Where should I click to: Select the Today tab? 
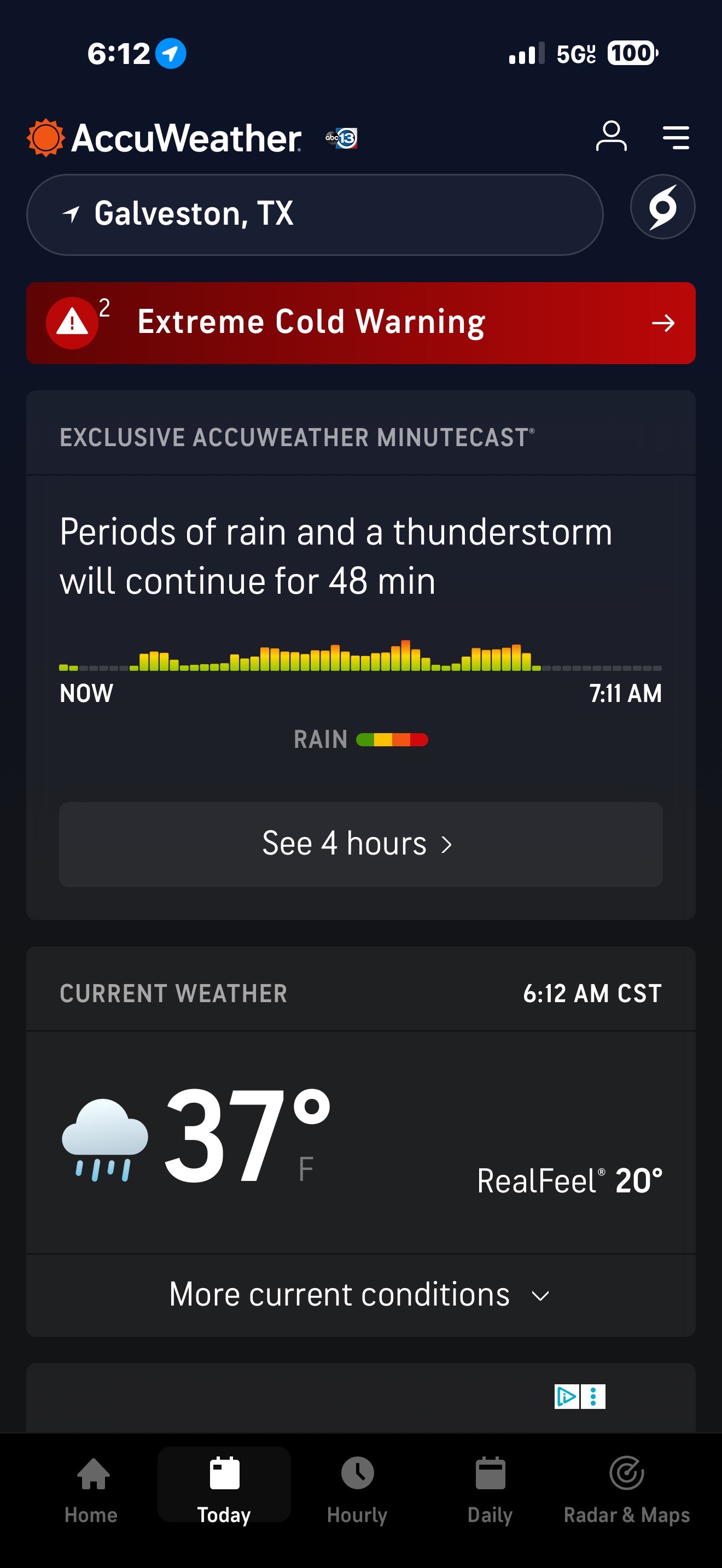click(224, 1489)
